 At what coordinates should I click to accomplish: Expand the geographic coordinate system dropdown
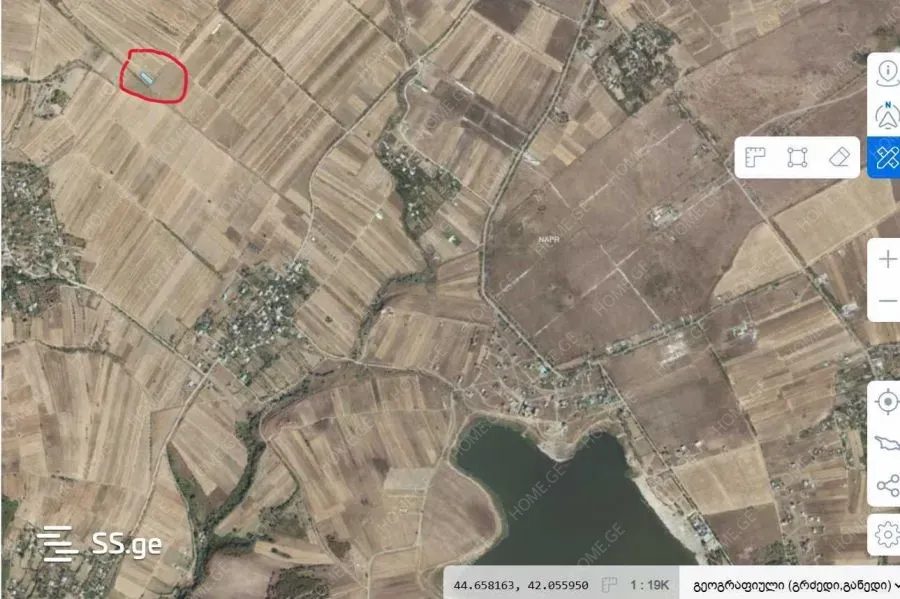(796, 584)
